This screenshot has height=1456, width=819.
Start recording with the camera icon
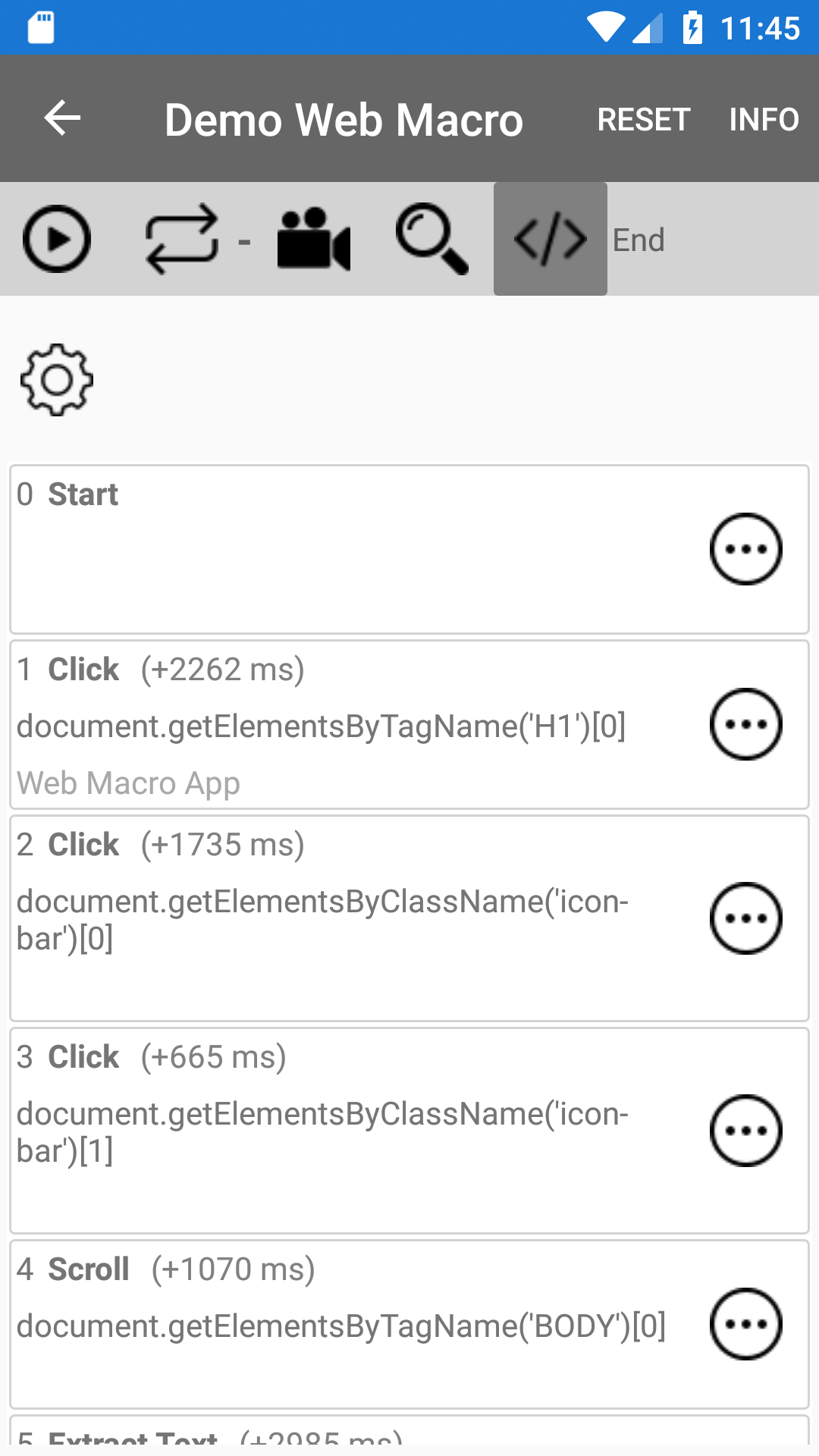tap(313, 239)
